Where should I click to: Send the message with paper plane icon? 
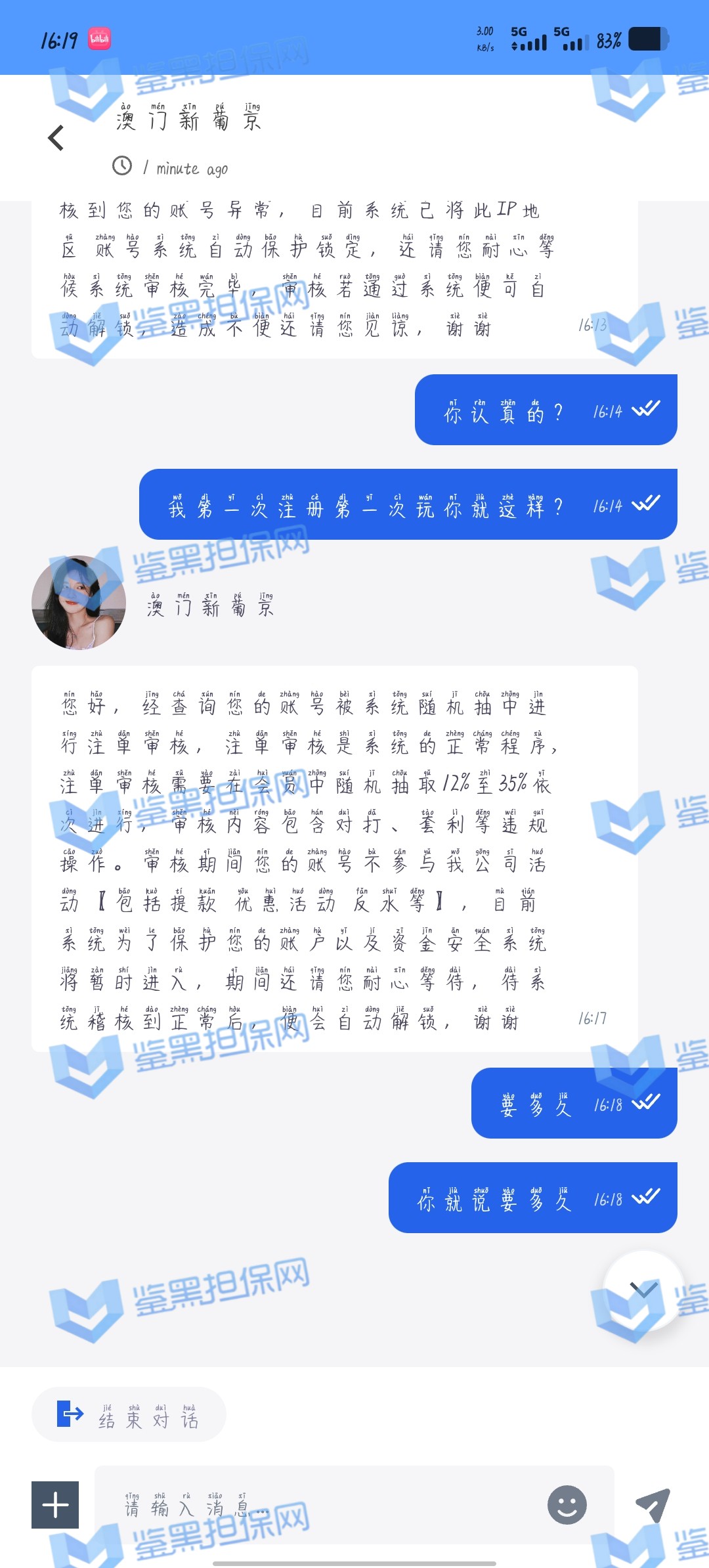[652, 1504]
